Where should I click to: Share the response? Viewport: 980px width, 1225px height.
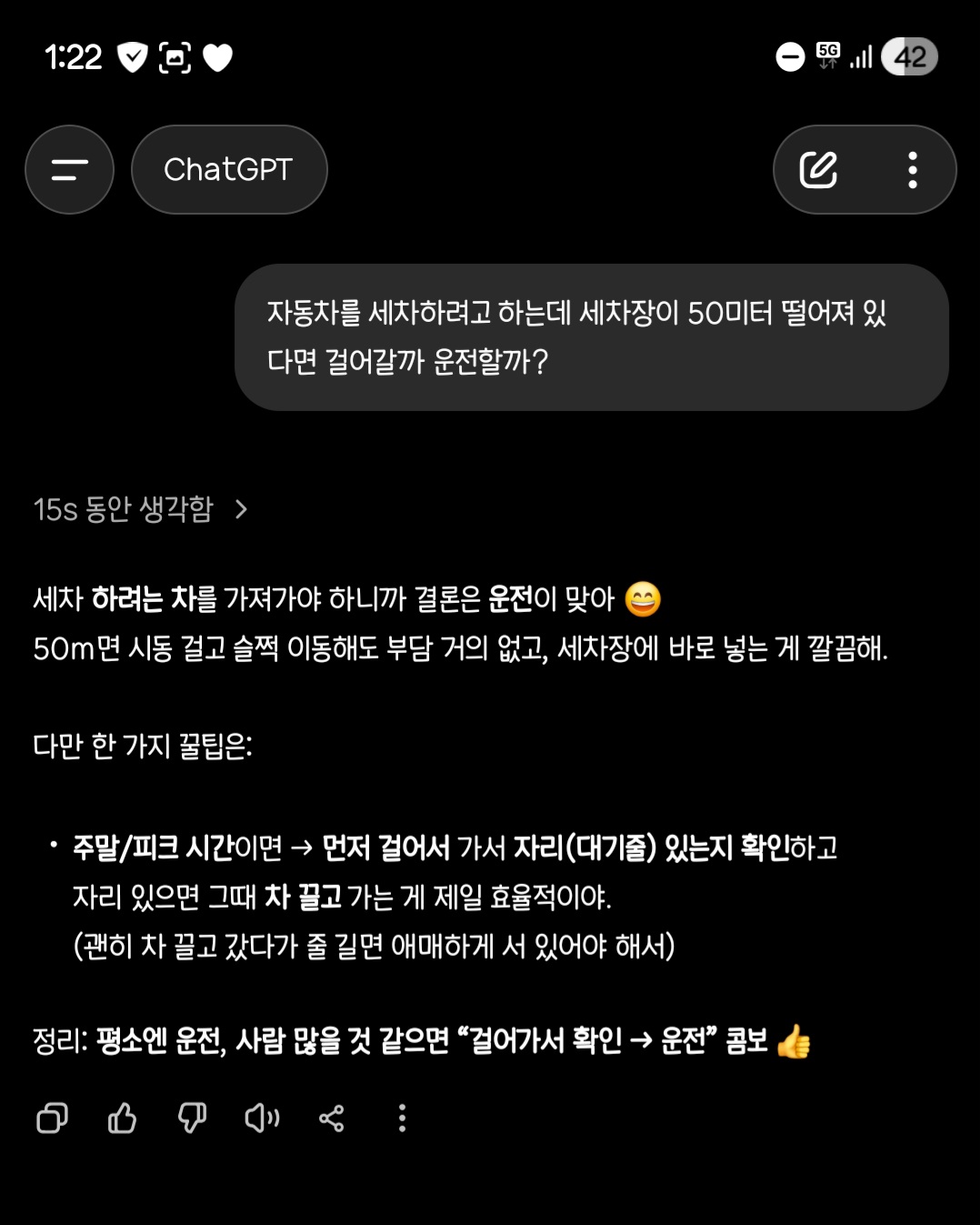pos(332,1118)
